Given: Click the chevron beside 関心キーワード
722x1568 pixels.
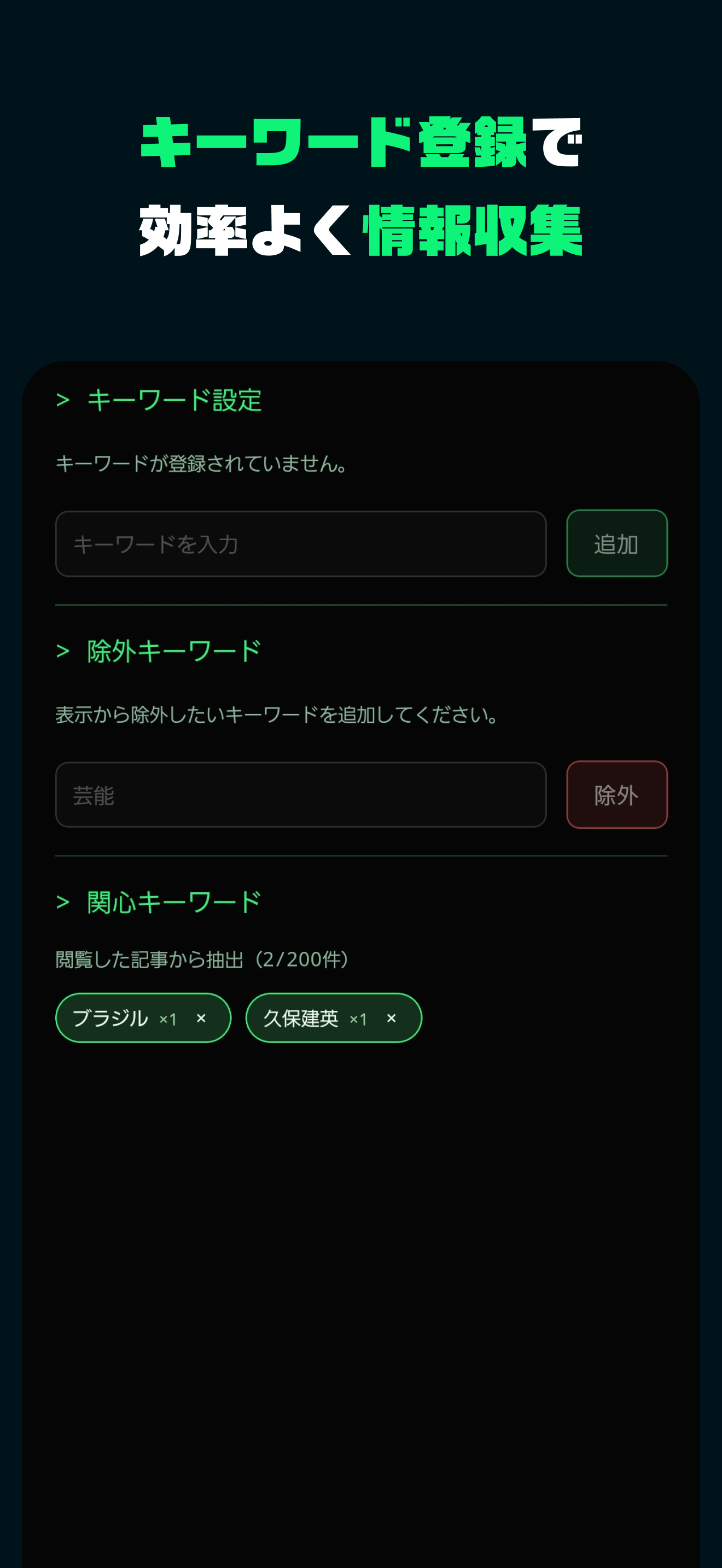Looking at the screenshot, I should click(x=63, y=902).
